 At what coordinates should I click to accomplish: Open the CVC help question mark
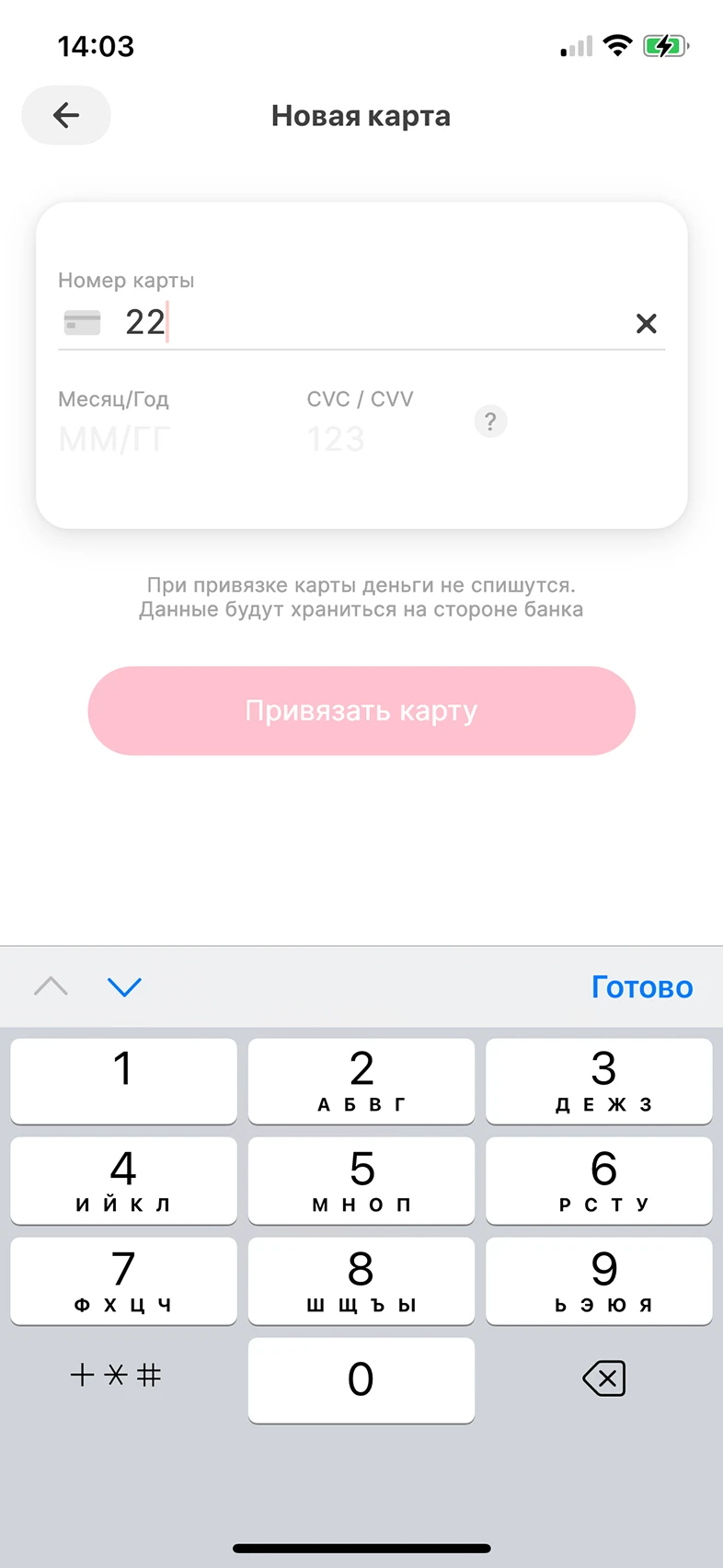[490, 421]
